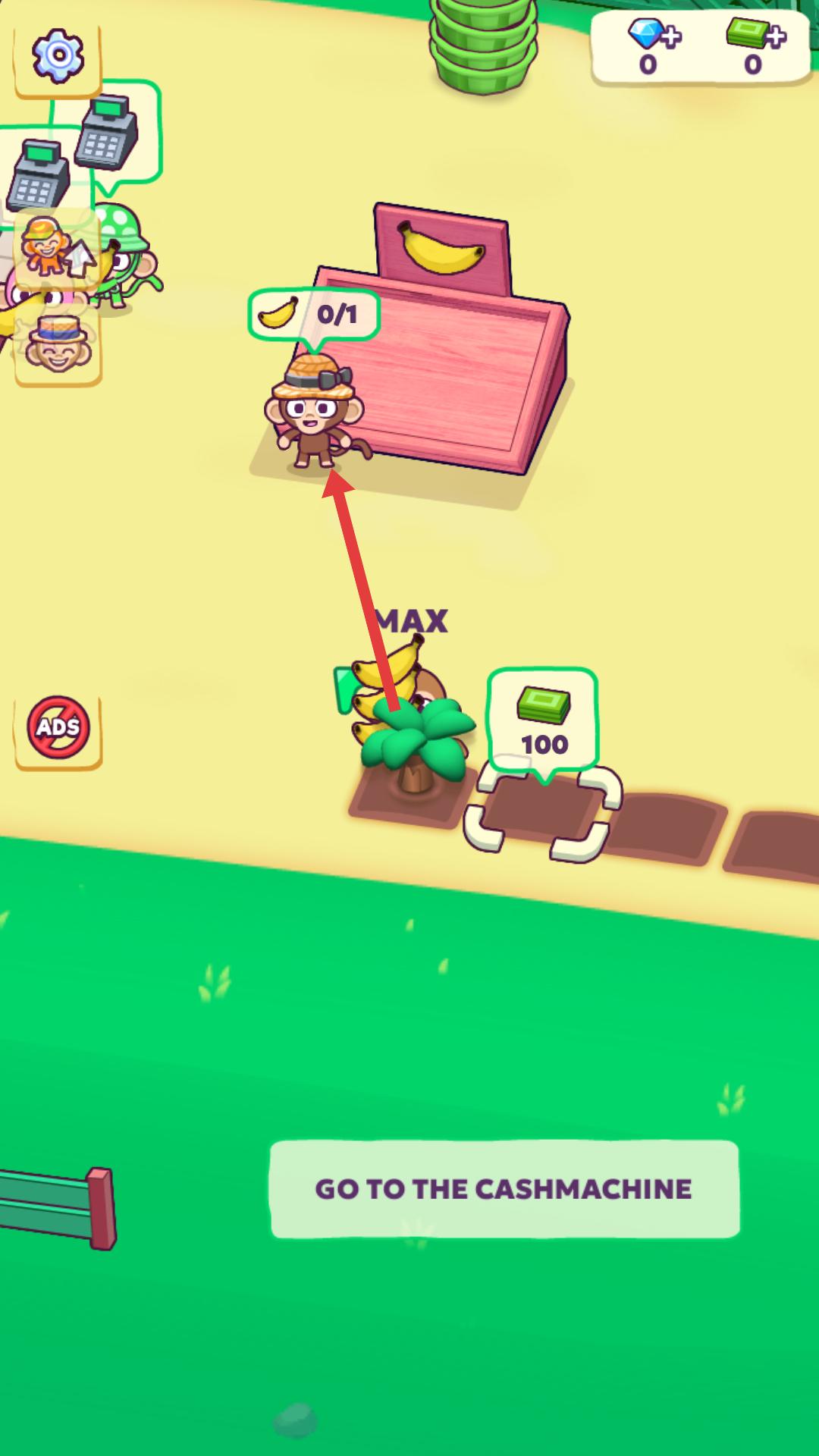Open the hat-wearing monkey face button
Viewport: 819px width, 1456px height.
point(58,345)
